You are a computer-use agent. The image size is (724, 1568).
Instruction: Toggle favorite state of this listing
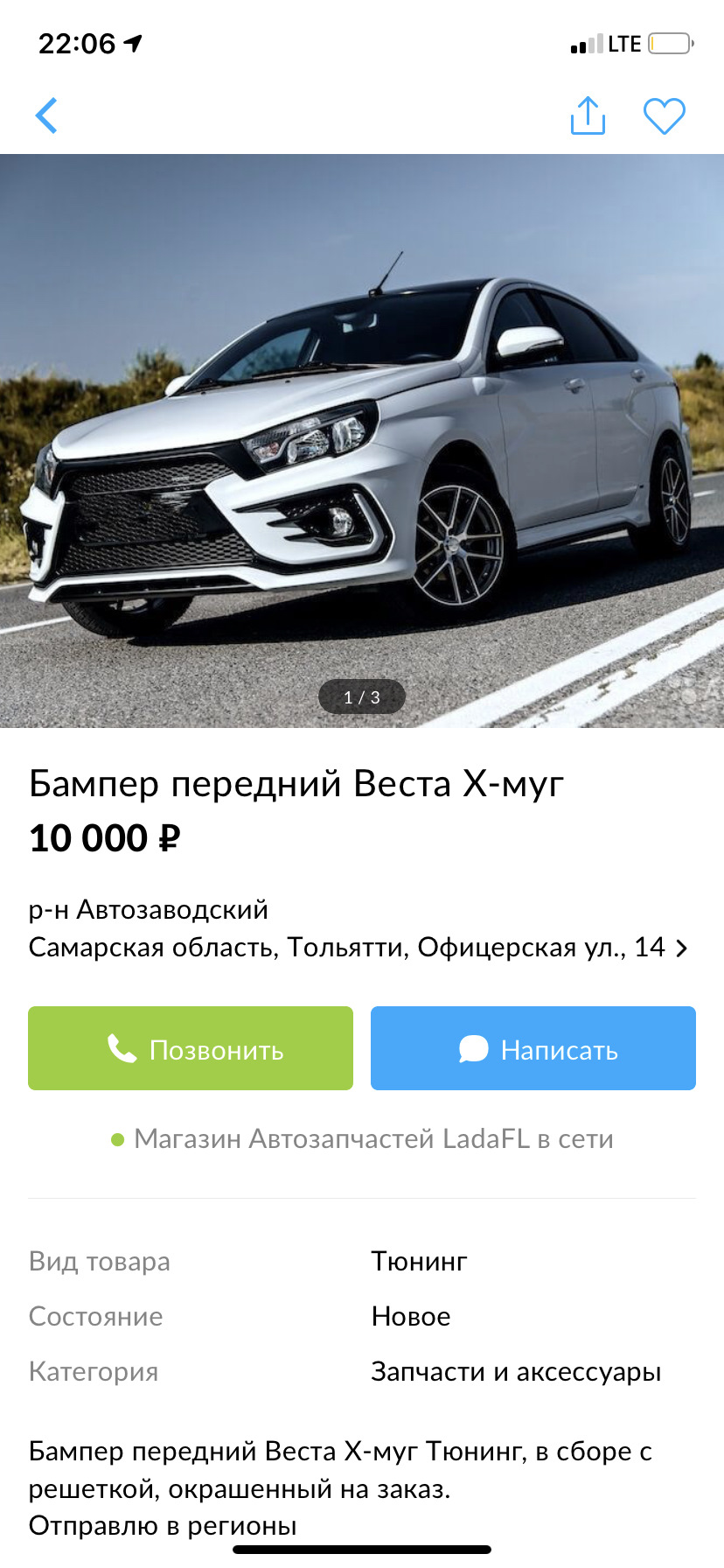665,115
